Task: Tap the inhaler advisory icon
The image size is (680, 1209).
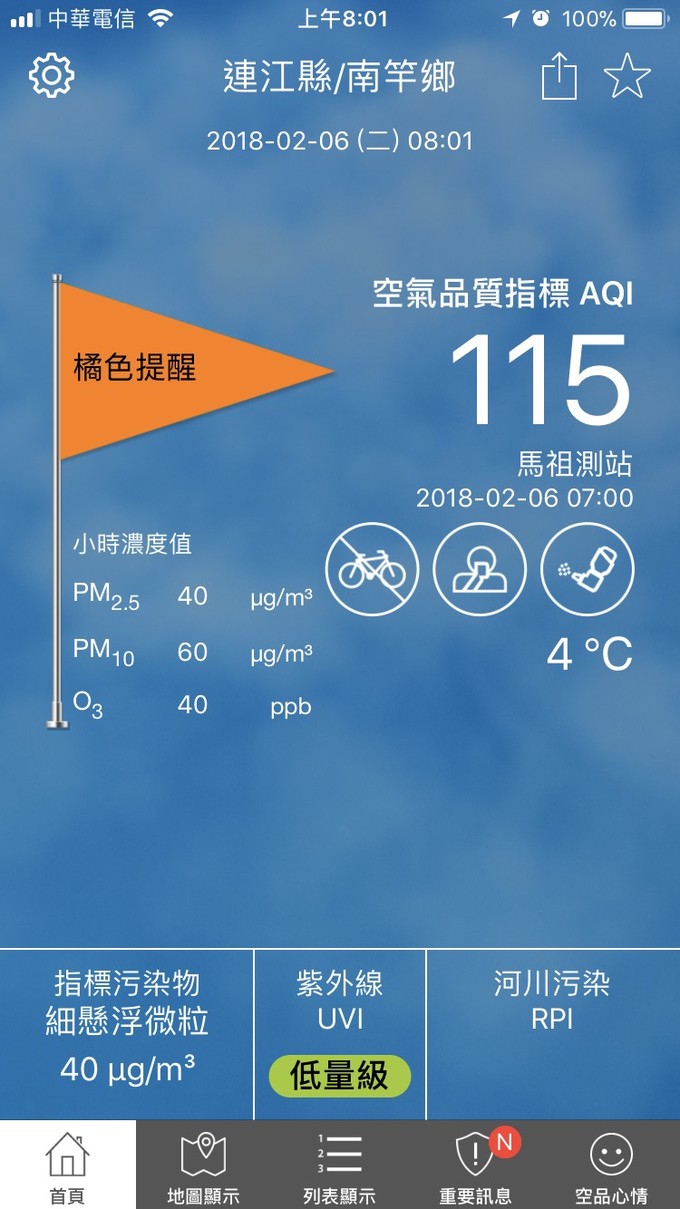Action: coord(587,569)
